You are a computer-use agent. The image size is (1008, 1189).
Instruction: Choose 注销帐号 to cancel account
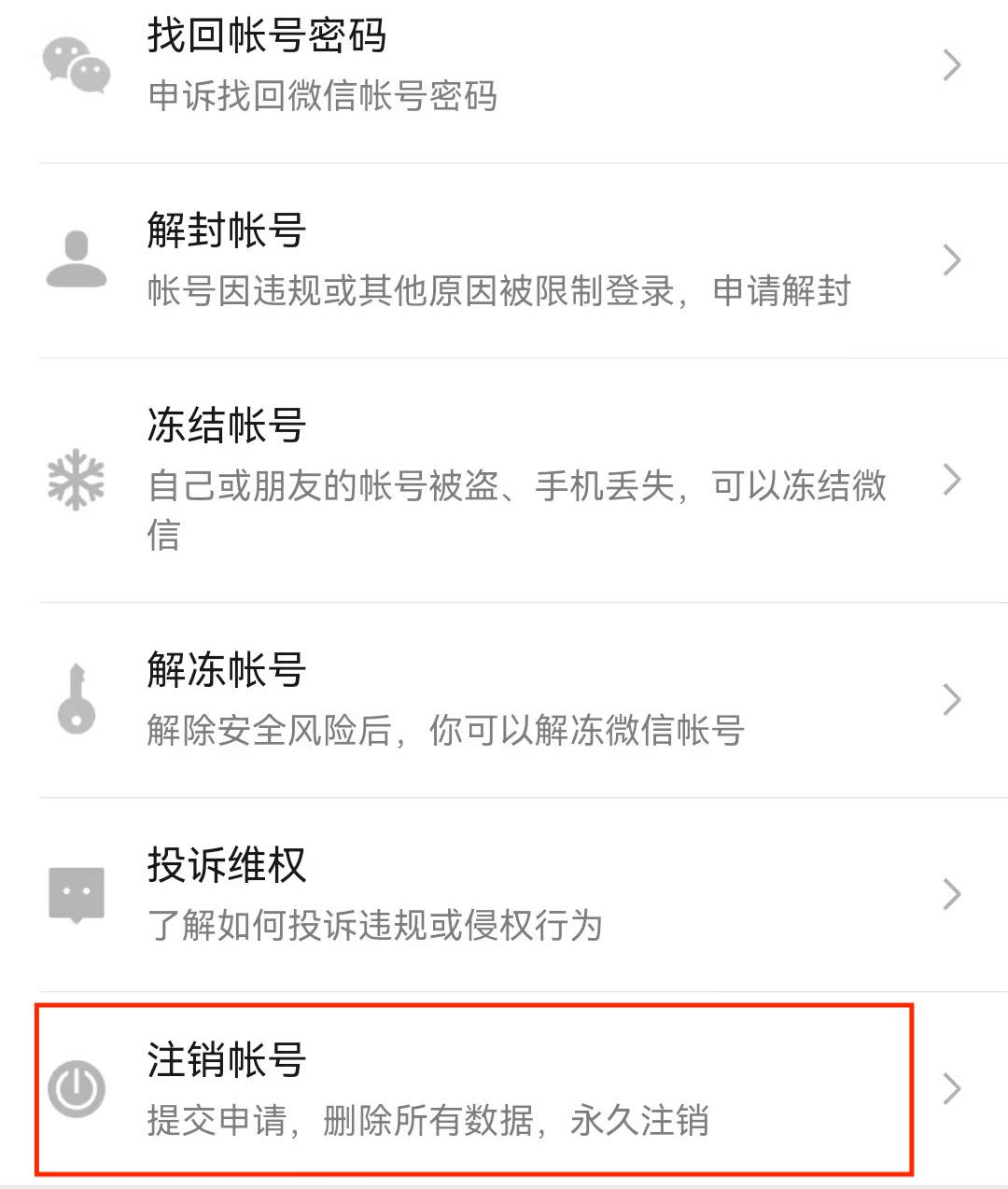coord(504,1088)
